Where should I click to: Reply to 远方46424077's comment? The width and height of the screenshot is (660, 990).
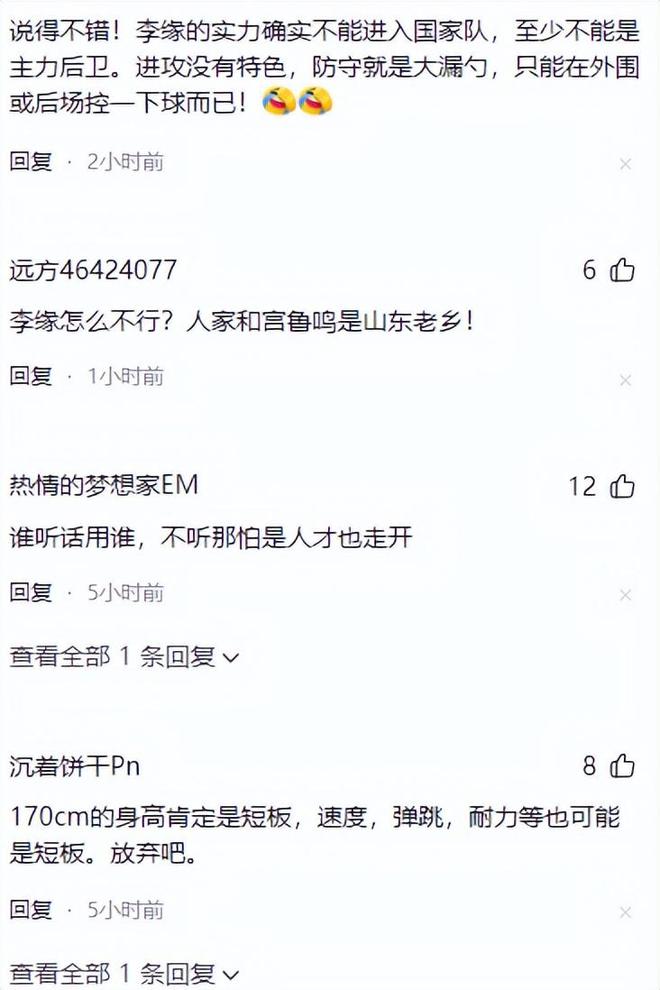tap(31, 376)
